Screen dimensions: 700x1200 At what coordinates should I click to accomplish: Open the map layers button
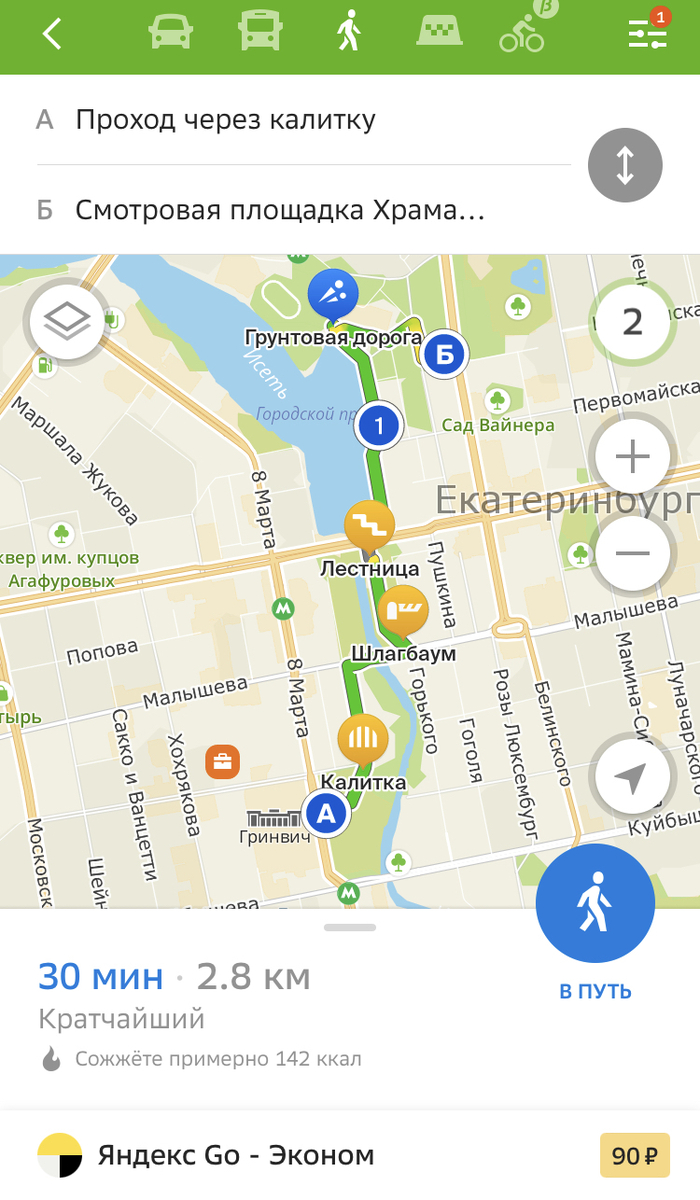pyautogui.click(x=67, y=322)
